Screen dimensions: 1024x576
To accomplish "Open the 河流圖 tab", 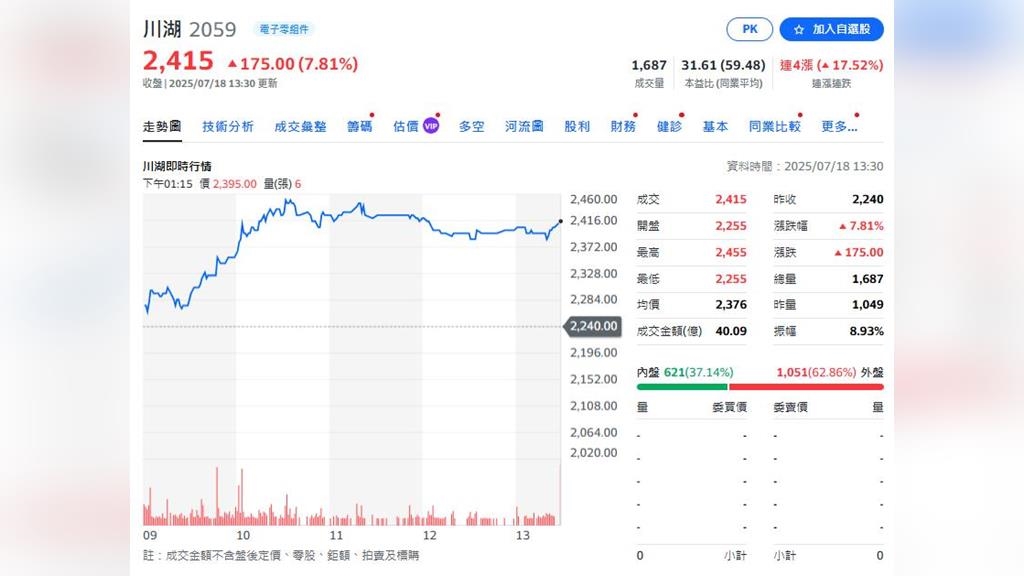I will point(524,127).
